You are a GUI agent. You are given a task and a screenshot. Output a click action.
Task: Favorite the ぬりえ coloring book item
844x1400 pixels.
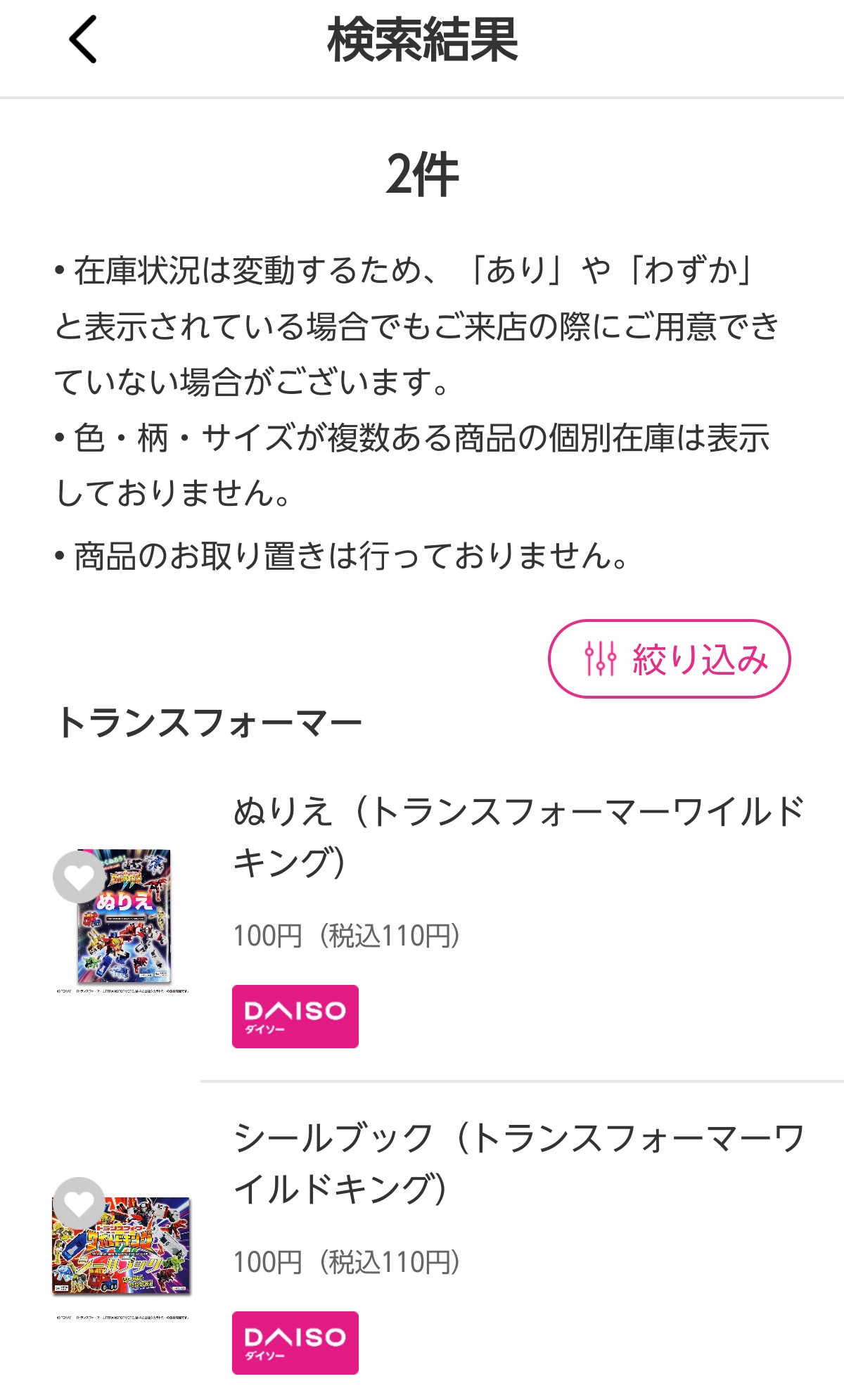pos(78,877)
